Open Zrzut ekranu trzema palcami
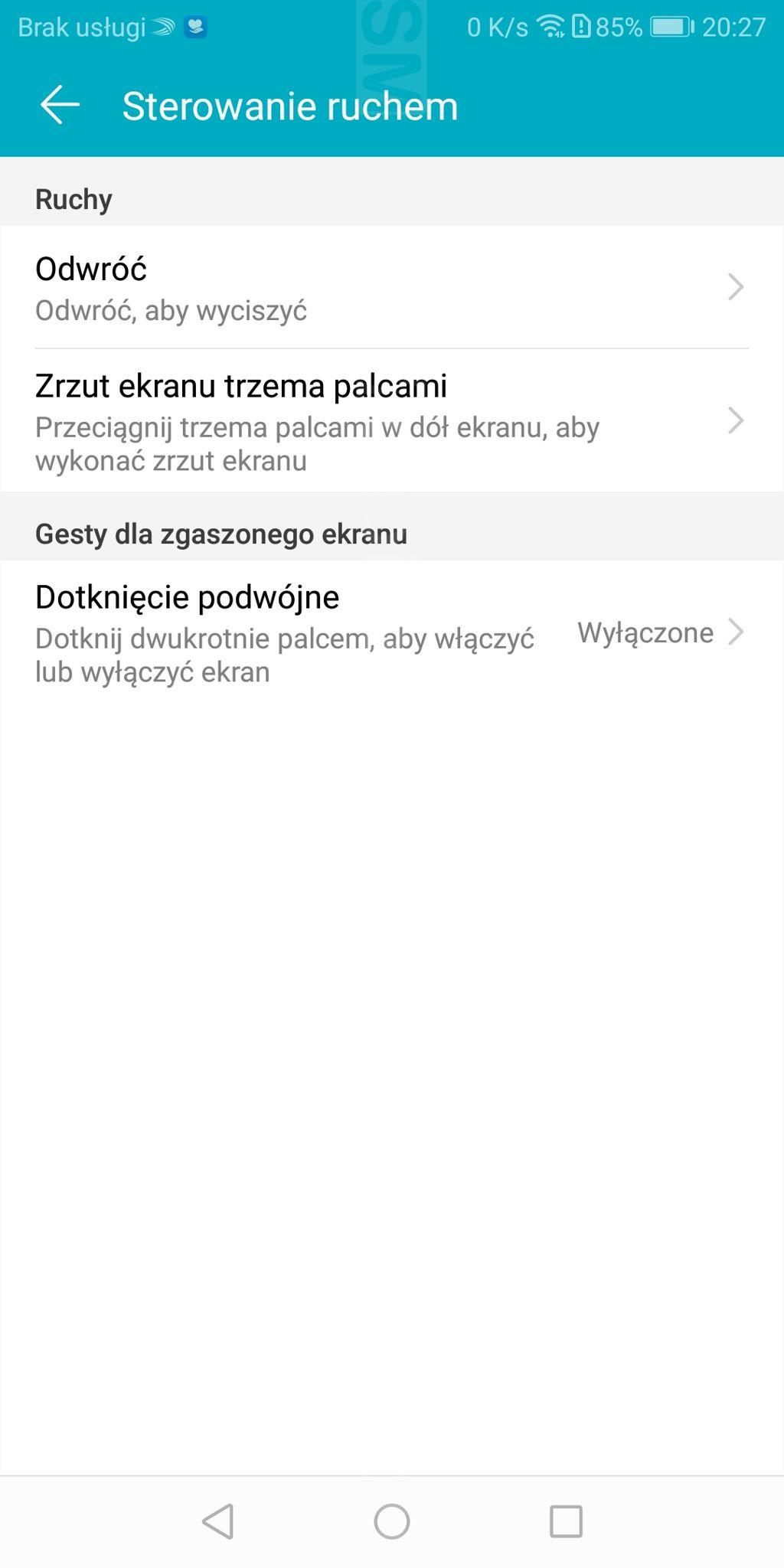This screenshot has height=1568, width=784. (x=390, y=421)
